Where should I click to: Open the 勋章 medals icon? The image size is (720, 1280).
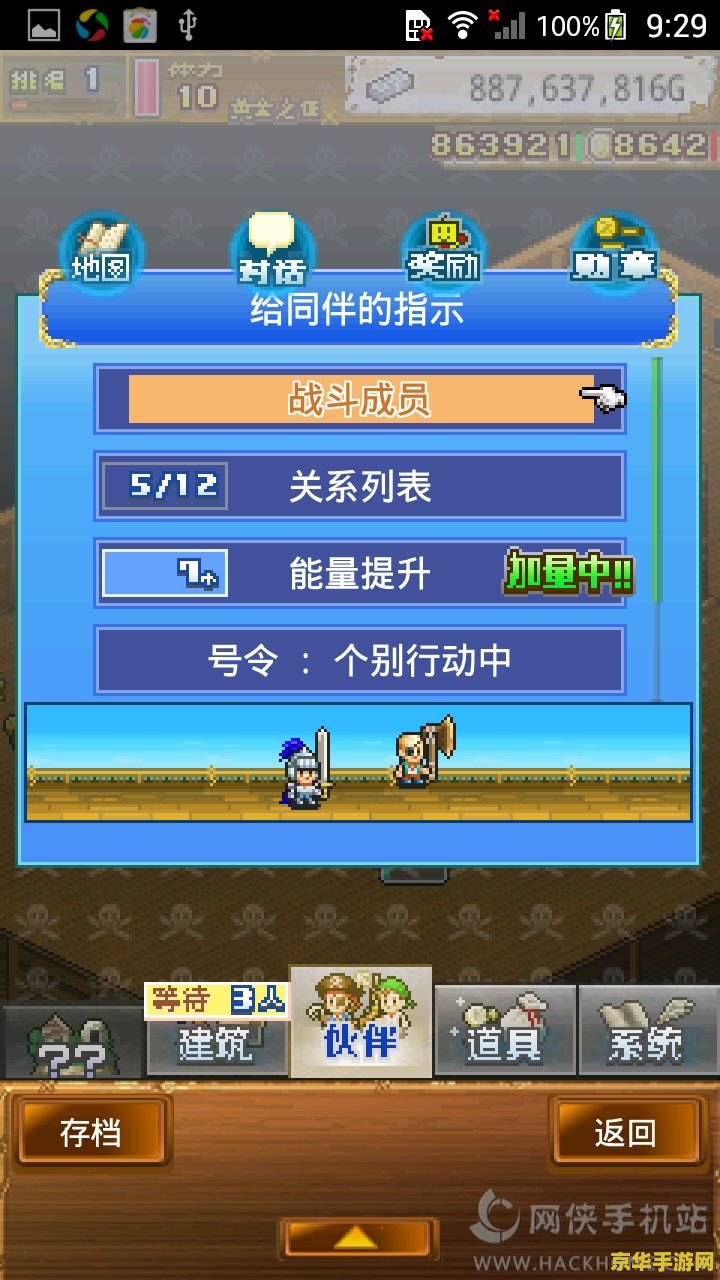point(613,250)
